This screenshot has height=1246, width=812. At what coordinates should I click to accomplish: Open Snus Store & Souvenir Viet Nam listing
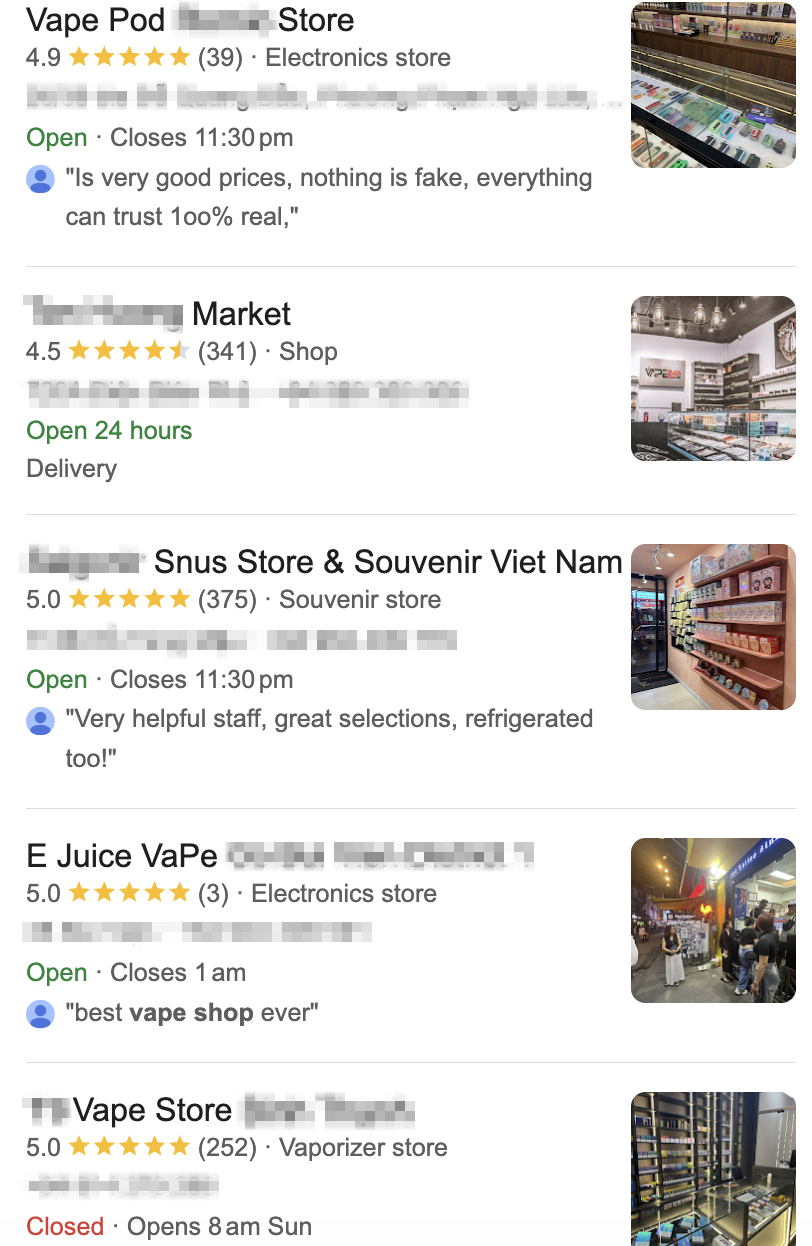coord(388,562)
